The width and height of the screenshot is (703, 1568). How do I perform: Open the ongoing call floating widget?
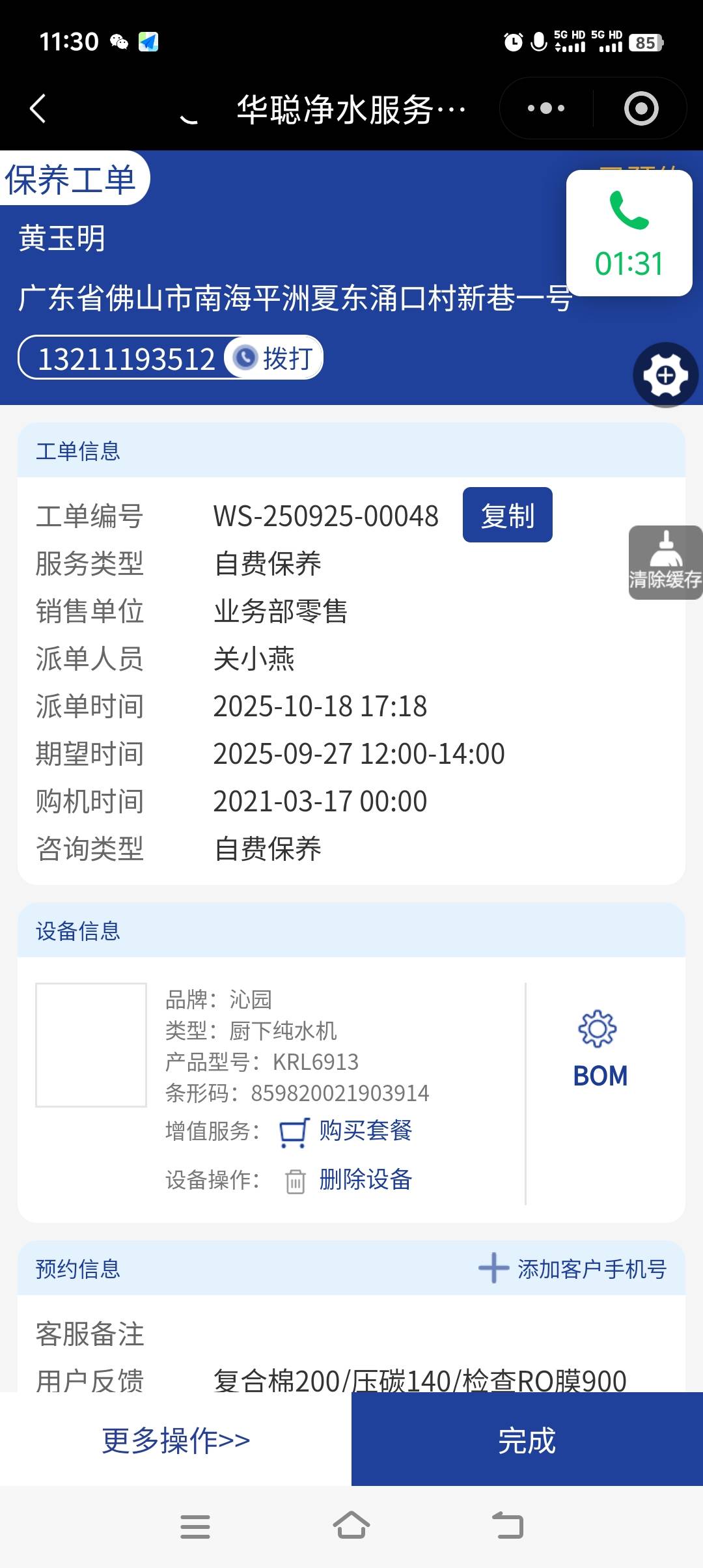[629, 233]
